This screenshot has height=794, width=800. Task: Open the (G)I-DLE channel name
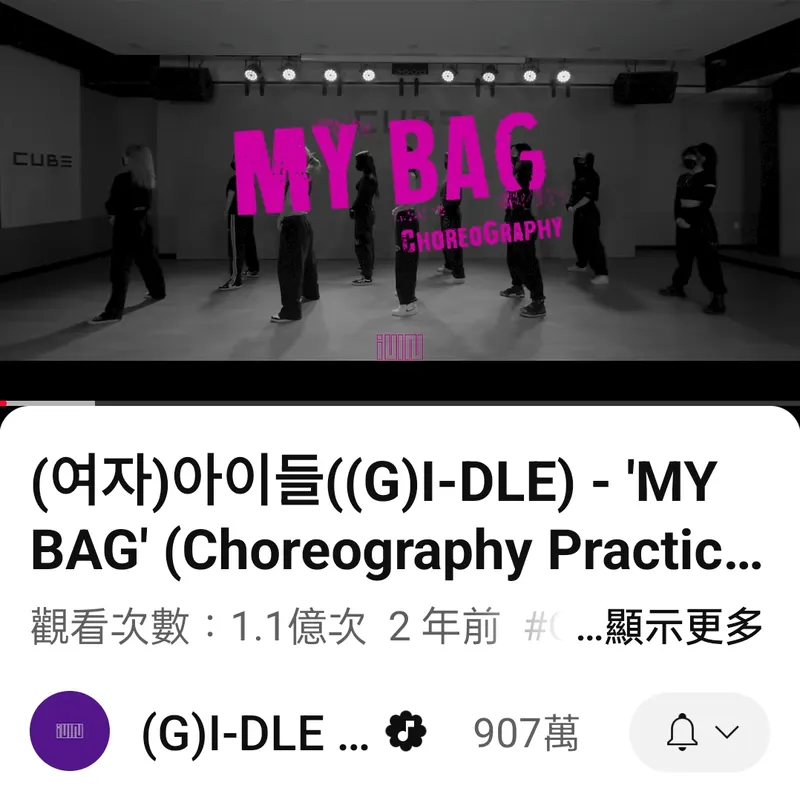256,734
